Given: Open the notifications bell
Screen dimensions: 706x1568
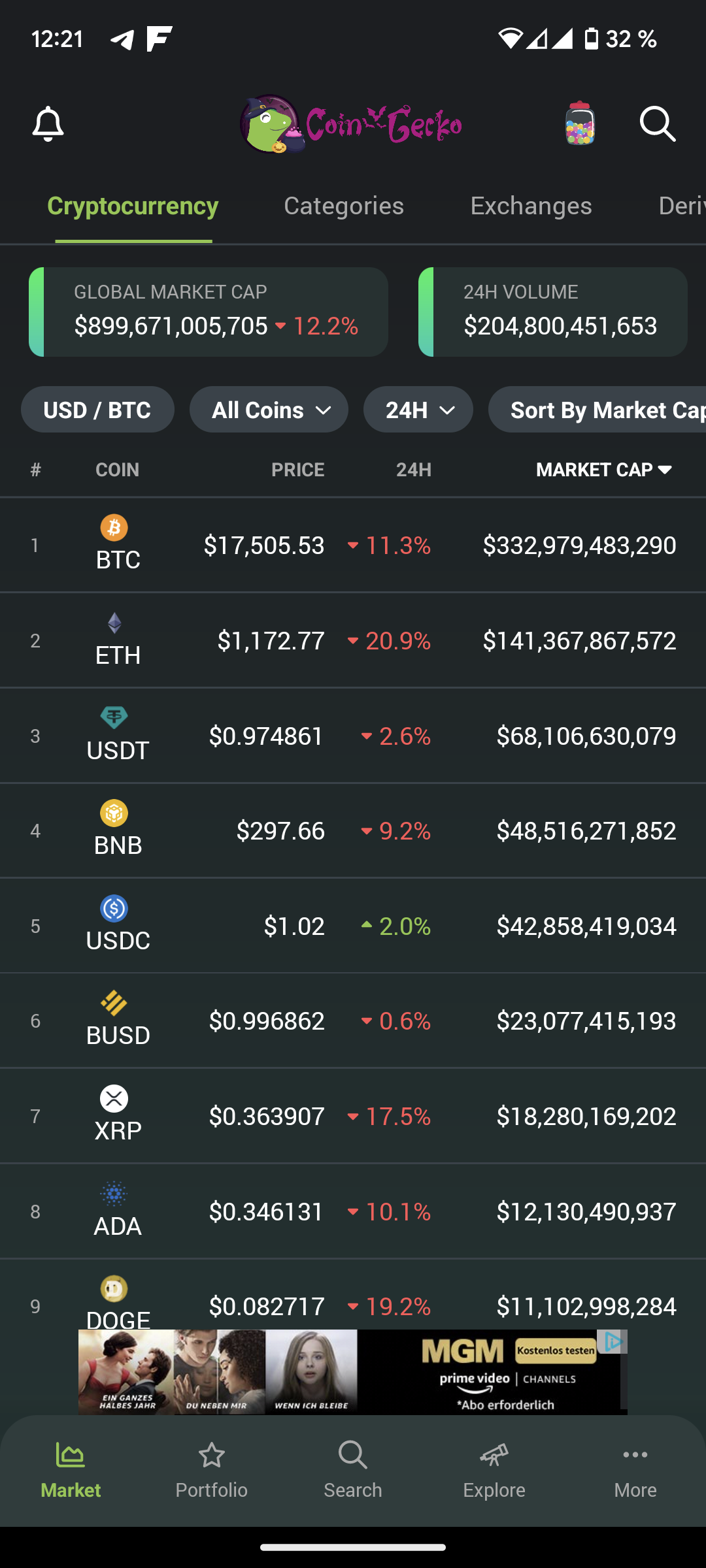Looking at the screenshot, I should pos(48,124).
